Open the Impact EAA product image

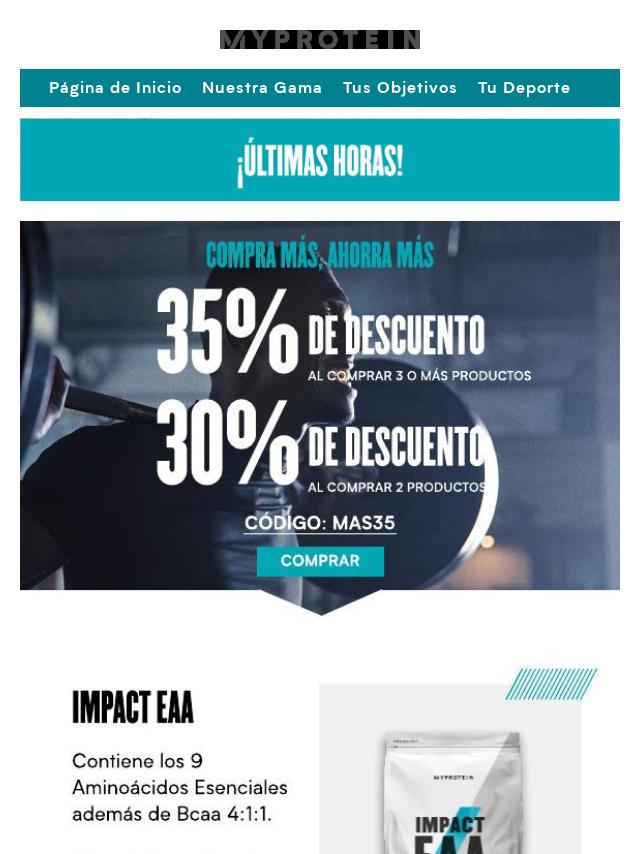pyautogui.click(x=450, y=770)
